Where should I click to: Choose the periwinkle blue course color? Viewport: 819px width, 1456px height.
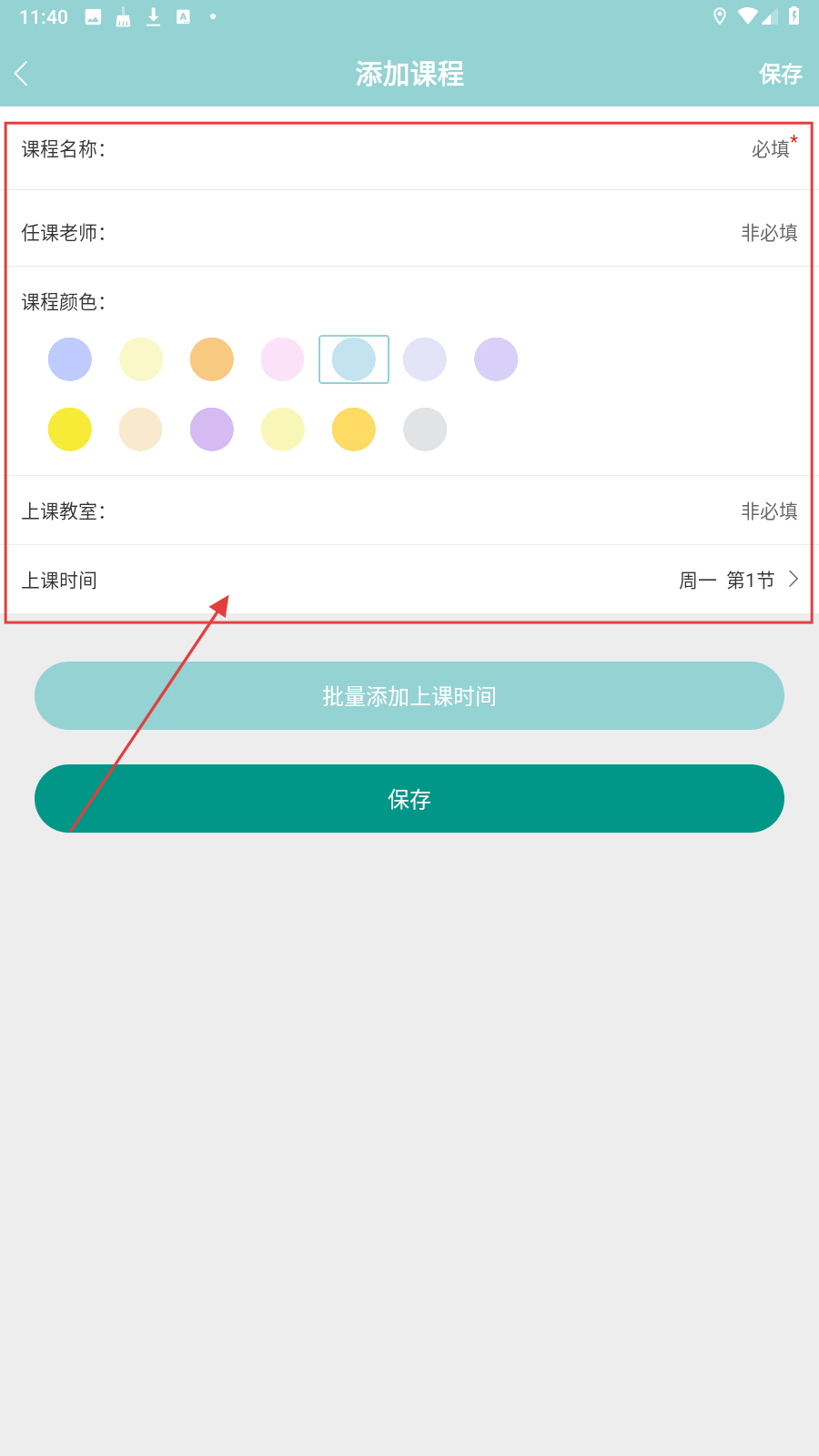[x=70, y=359]
